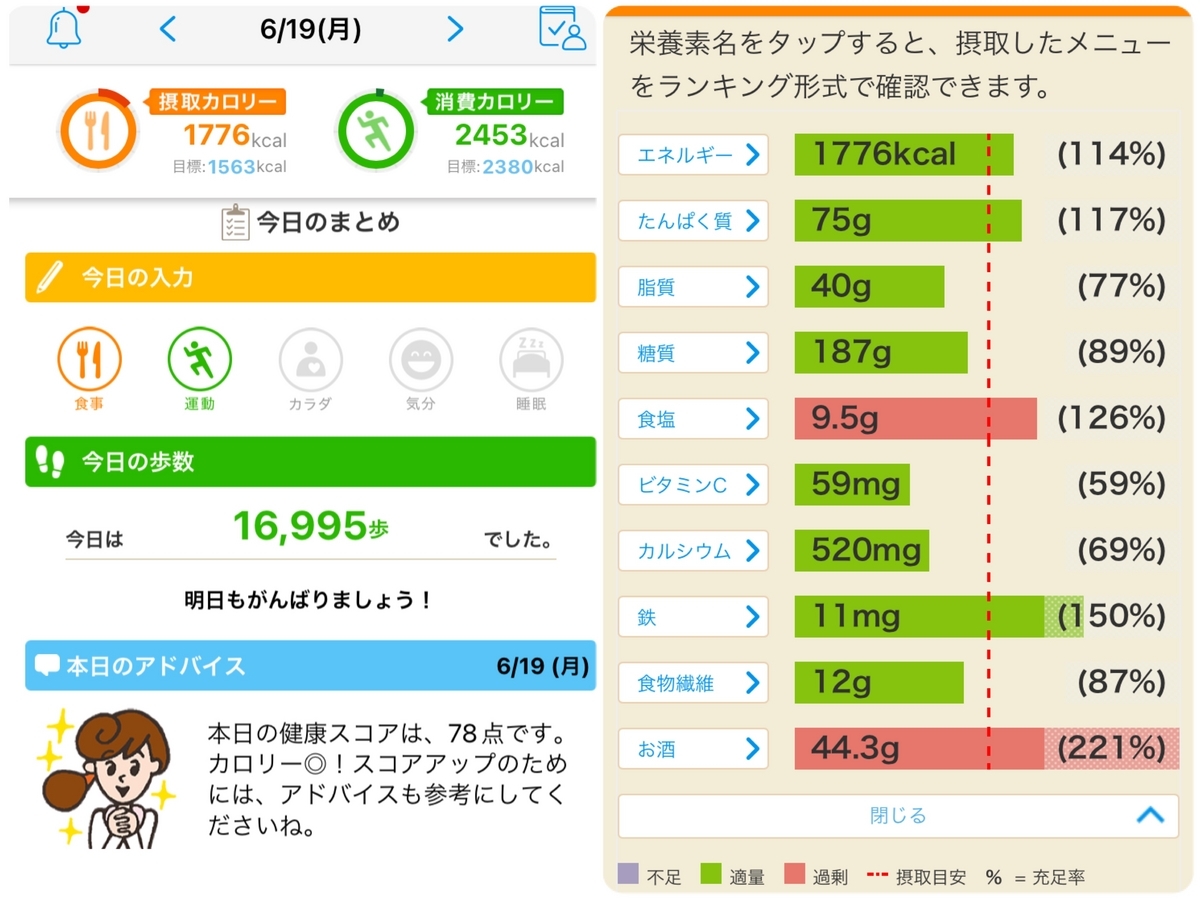
Task: Open カラダ body input
Action: (310, 370)
